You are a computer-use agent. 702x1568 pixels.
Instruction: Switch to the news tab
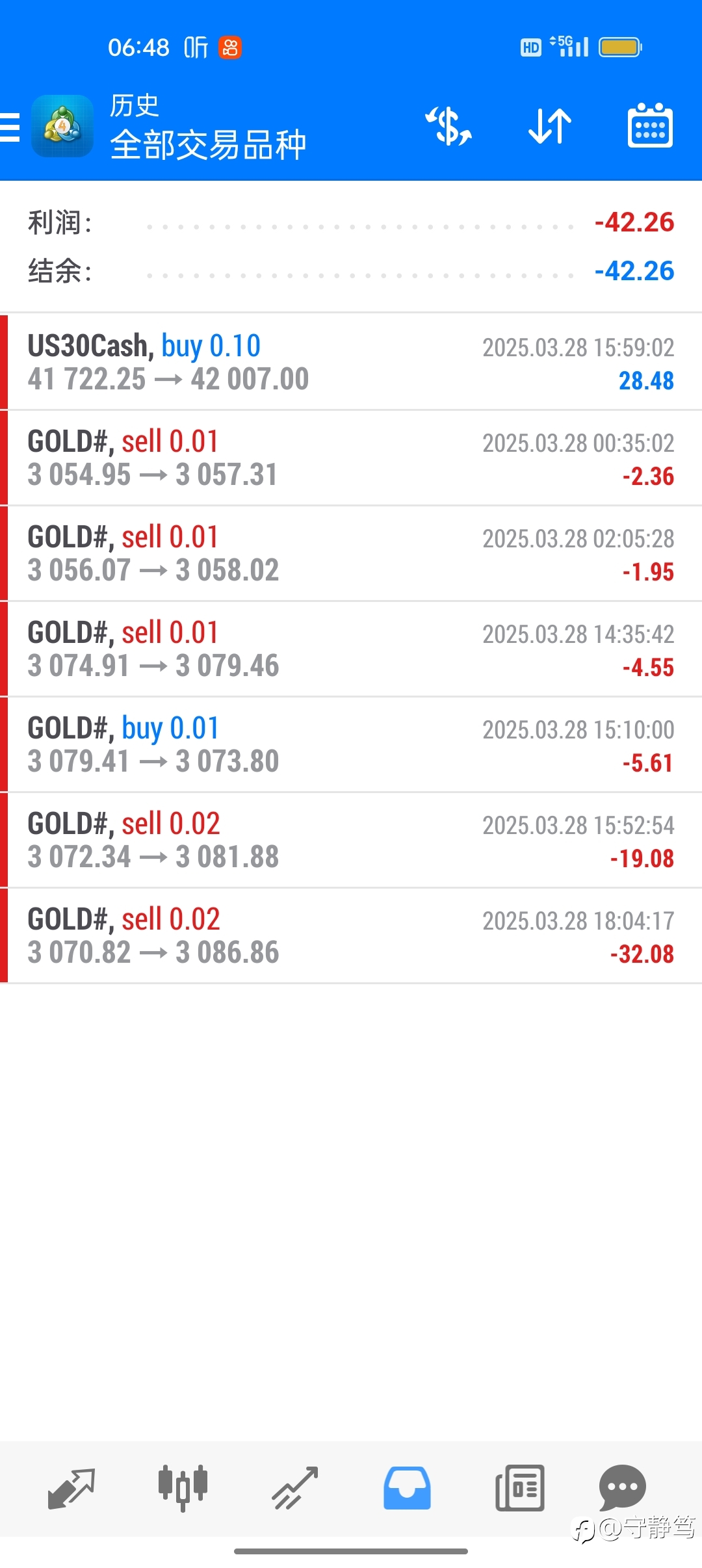click(x=519, y=1488)
